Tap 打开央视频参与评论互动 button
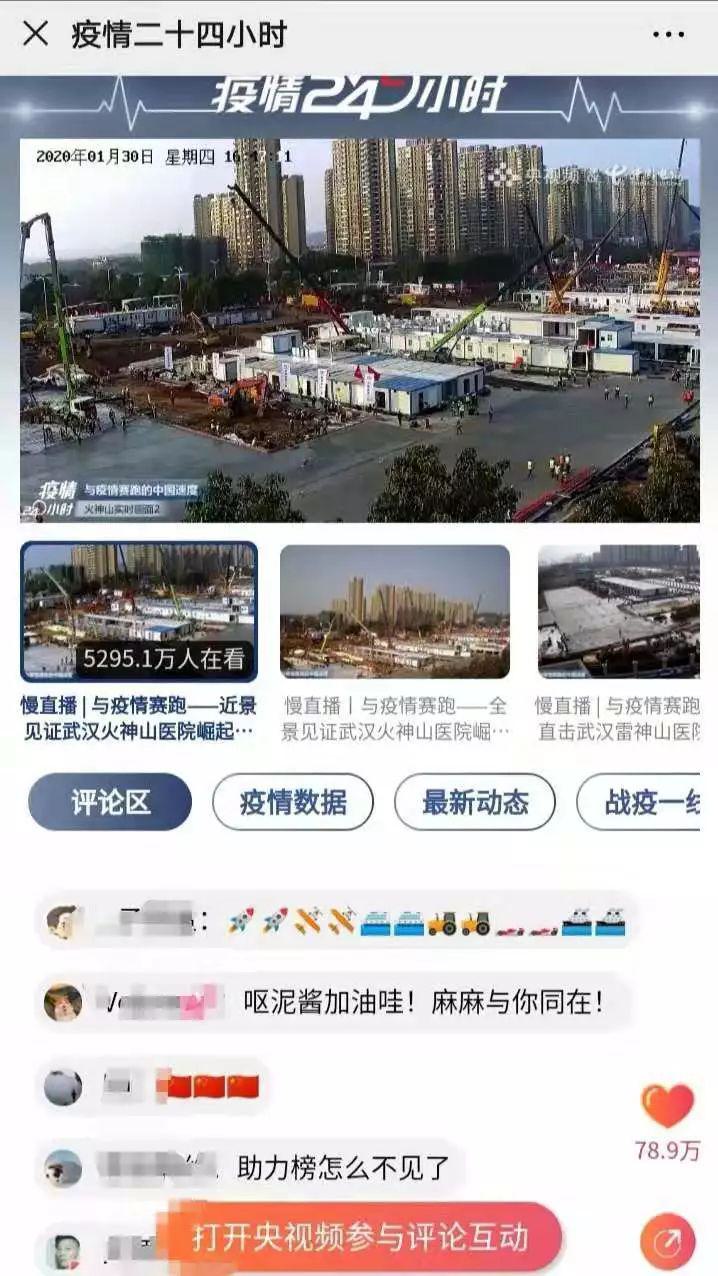Viewport: 718px width, 1276px height. [360, 1238]
